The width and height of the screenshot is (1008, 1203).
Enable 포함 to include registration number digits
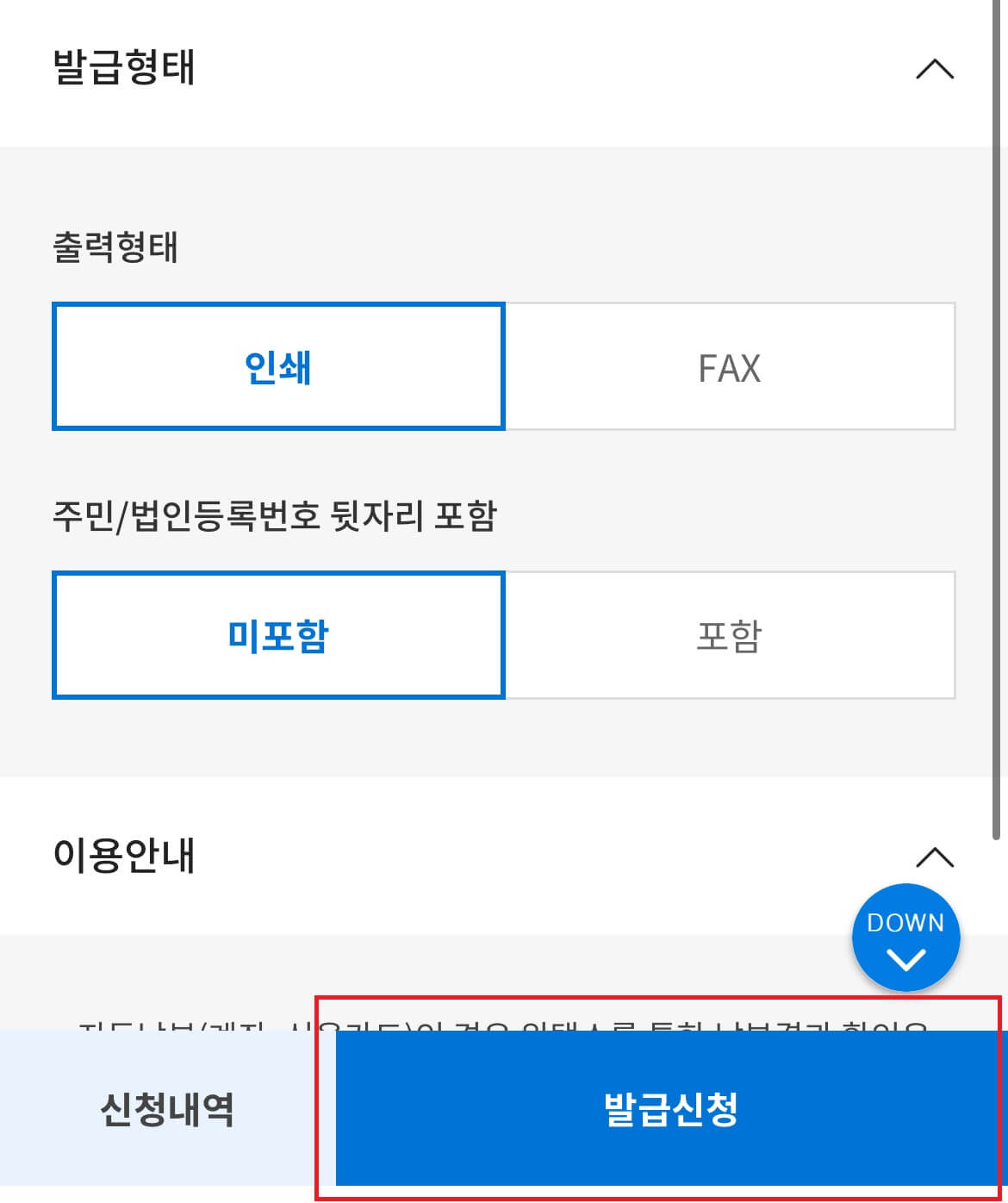click(x=729, y=634)
